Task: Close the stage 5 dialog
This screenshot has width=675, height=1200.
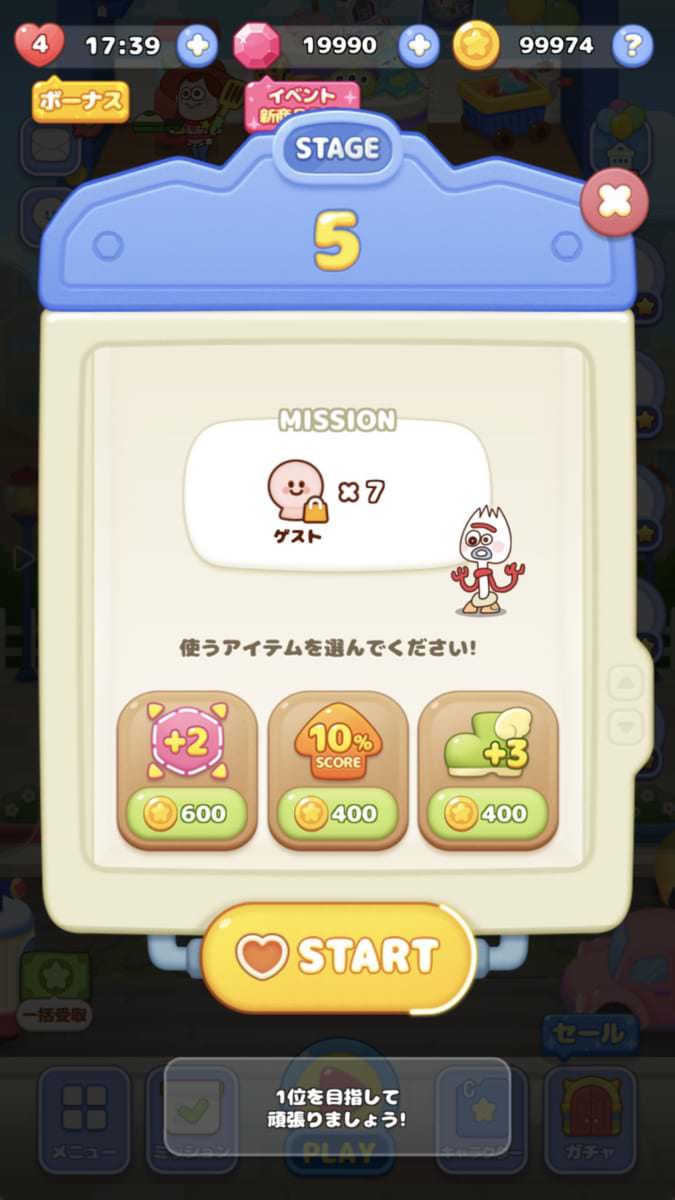Action: point(614,203)
